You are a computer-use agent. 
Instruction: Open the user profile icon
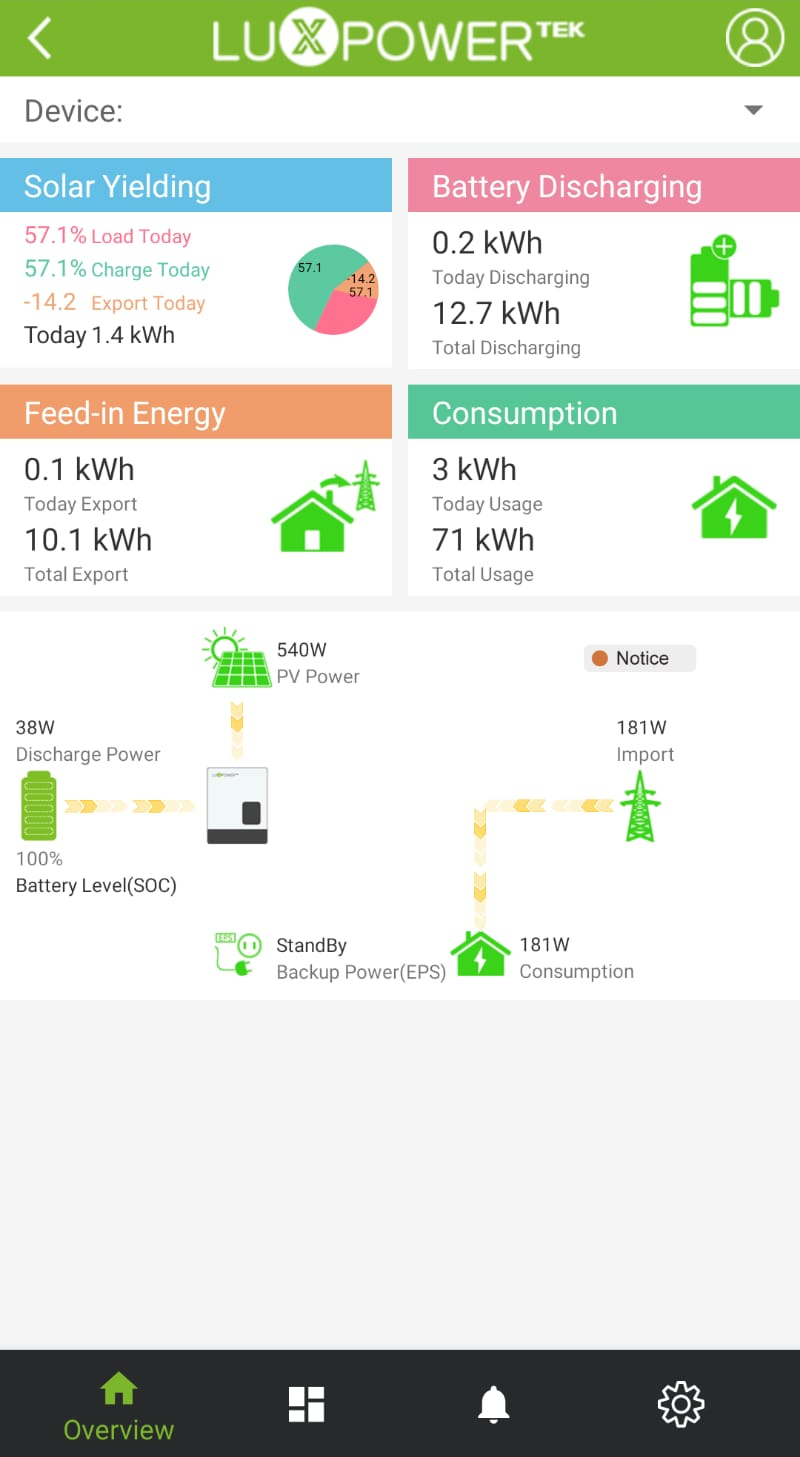[x=754, y=38]
